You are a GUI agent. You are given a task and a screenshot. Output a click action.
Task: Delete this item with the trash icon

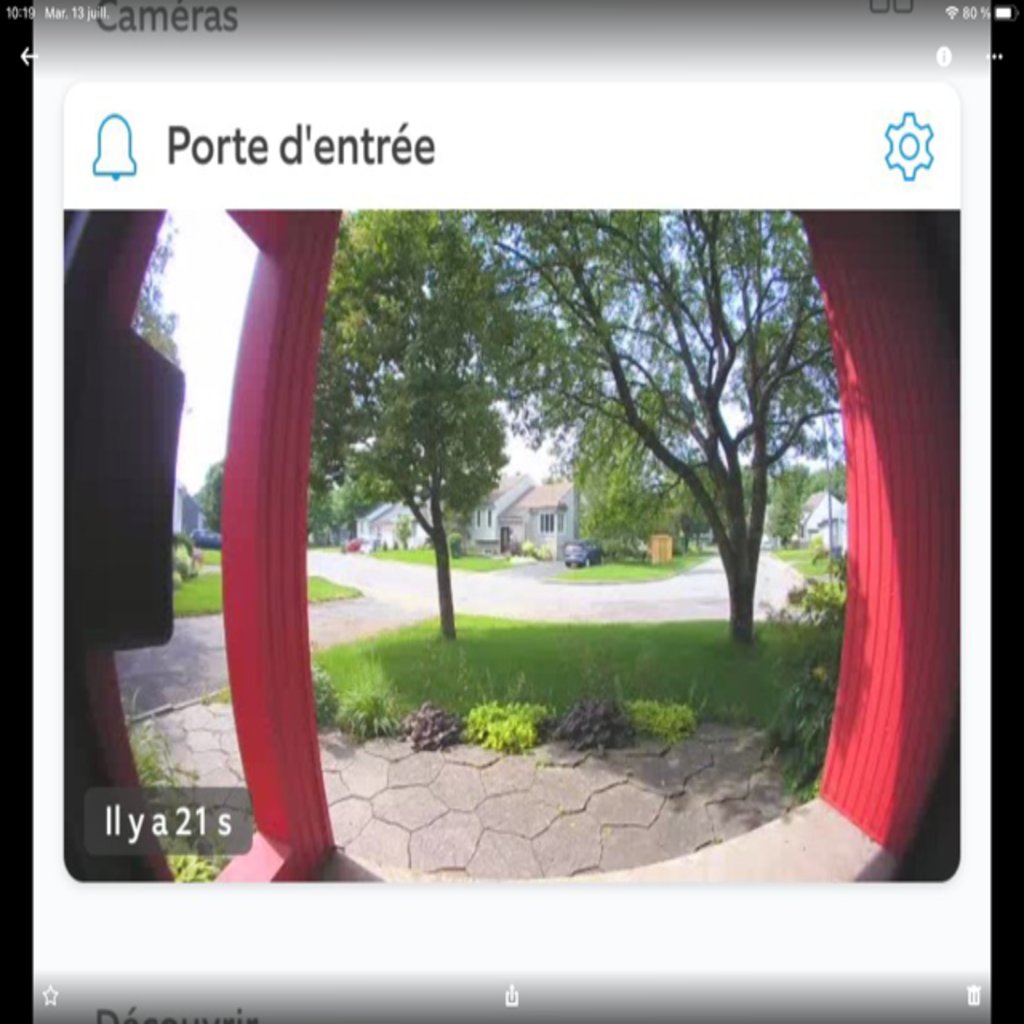click(x=974, y=996)
